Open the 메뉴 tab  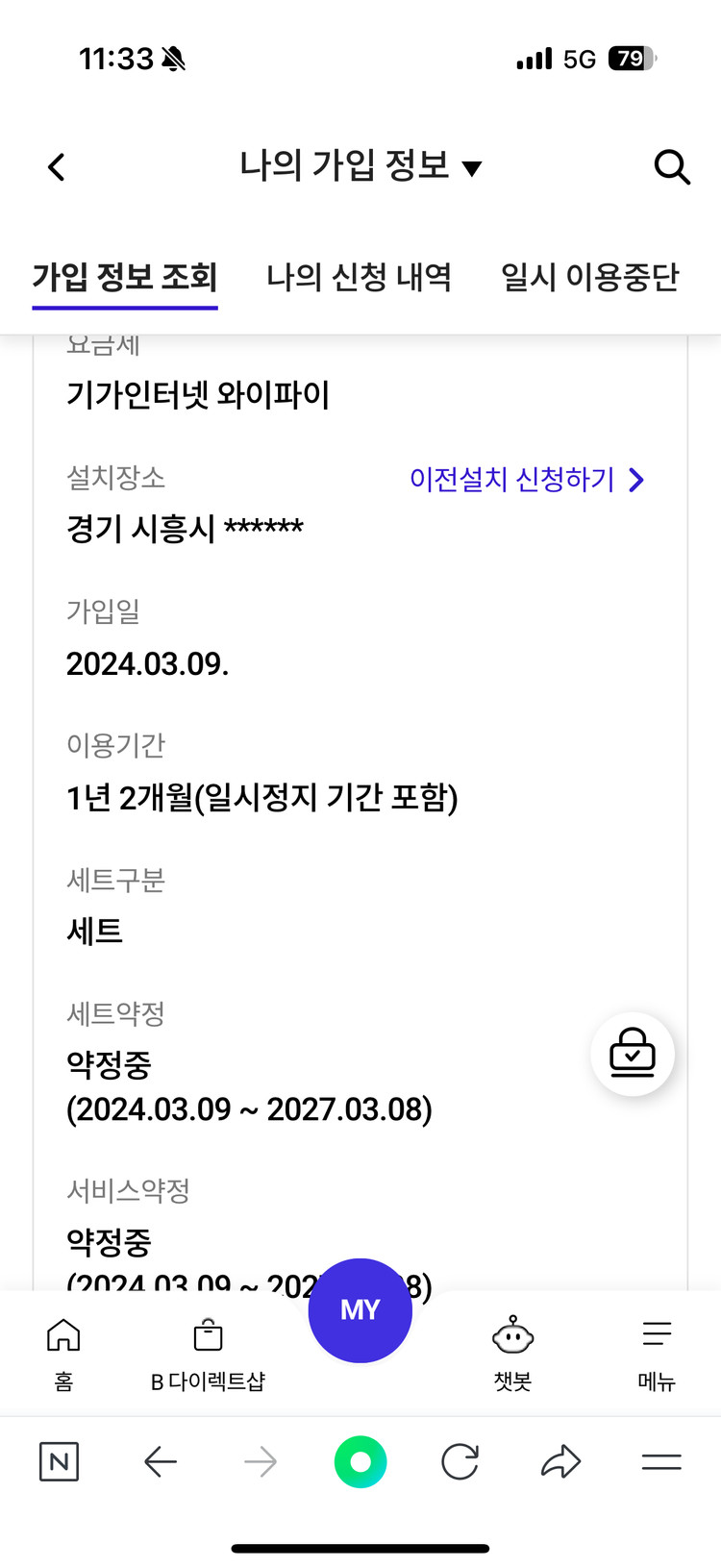point(657,1352)
